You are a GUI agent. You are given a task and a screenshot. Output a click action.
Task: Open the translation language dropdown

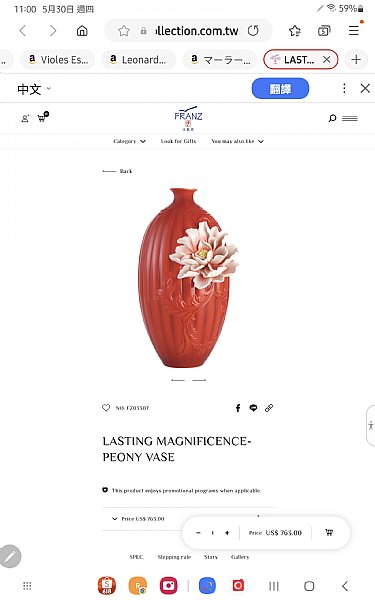(34, 89)
